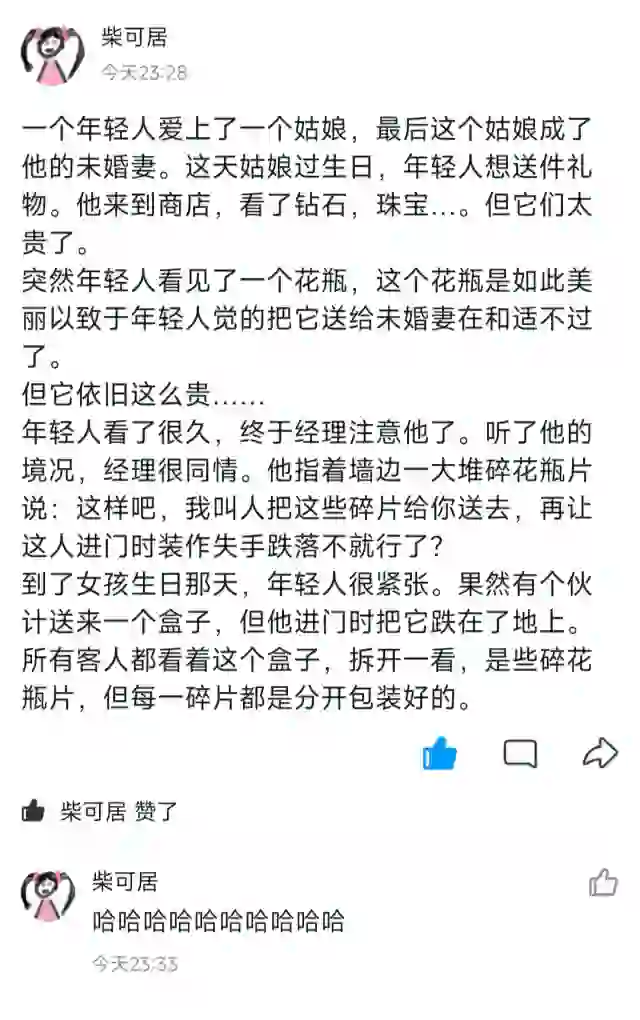Open the 哈哈哈哈哈哈哈哈哈哈 comment to reply
The width and height of the screenshot is (640, 1020).
pos(218,921)
